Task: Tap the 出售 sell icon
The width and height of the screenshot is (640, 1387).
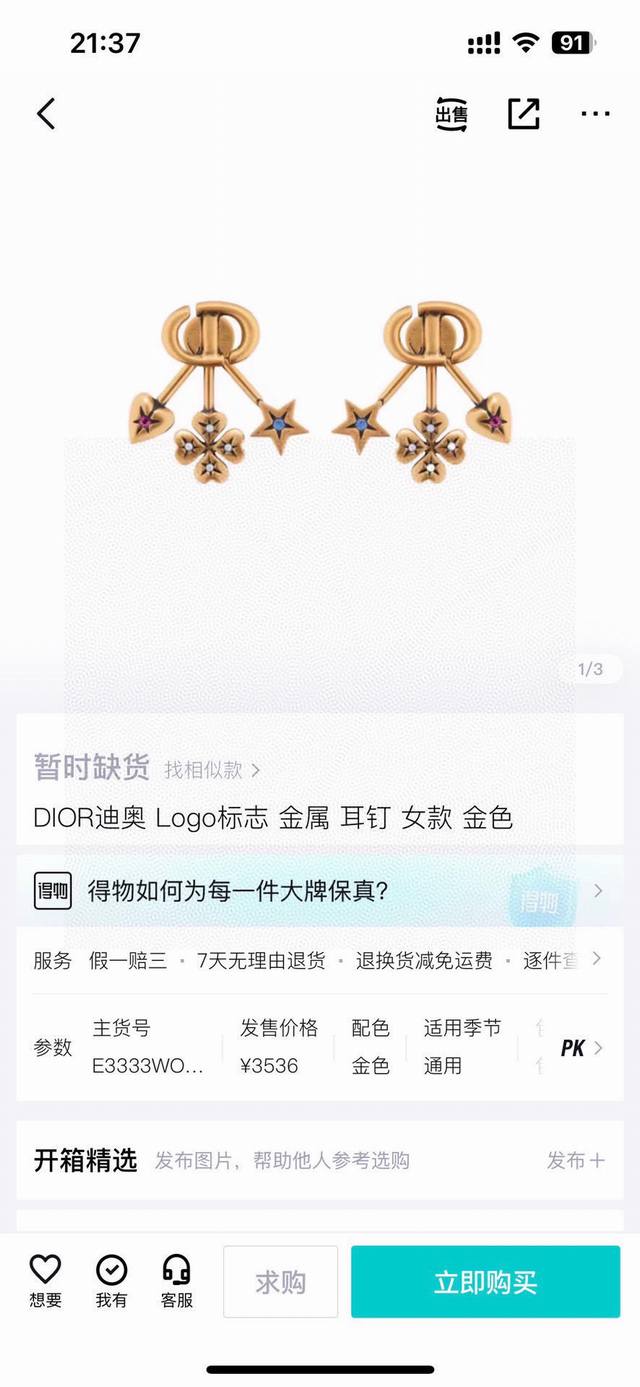Action: tap(451, 114)
